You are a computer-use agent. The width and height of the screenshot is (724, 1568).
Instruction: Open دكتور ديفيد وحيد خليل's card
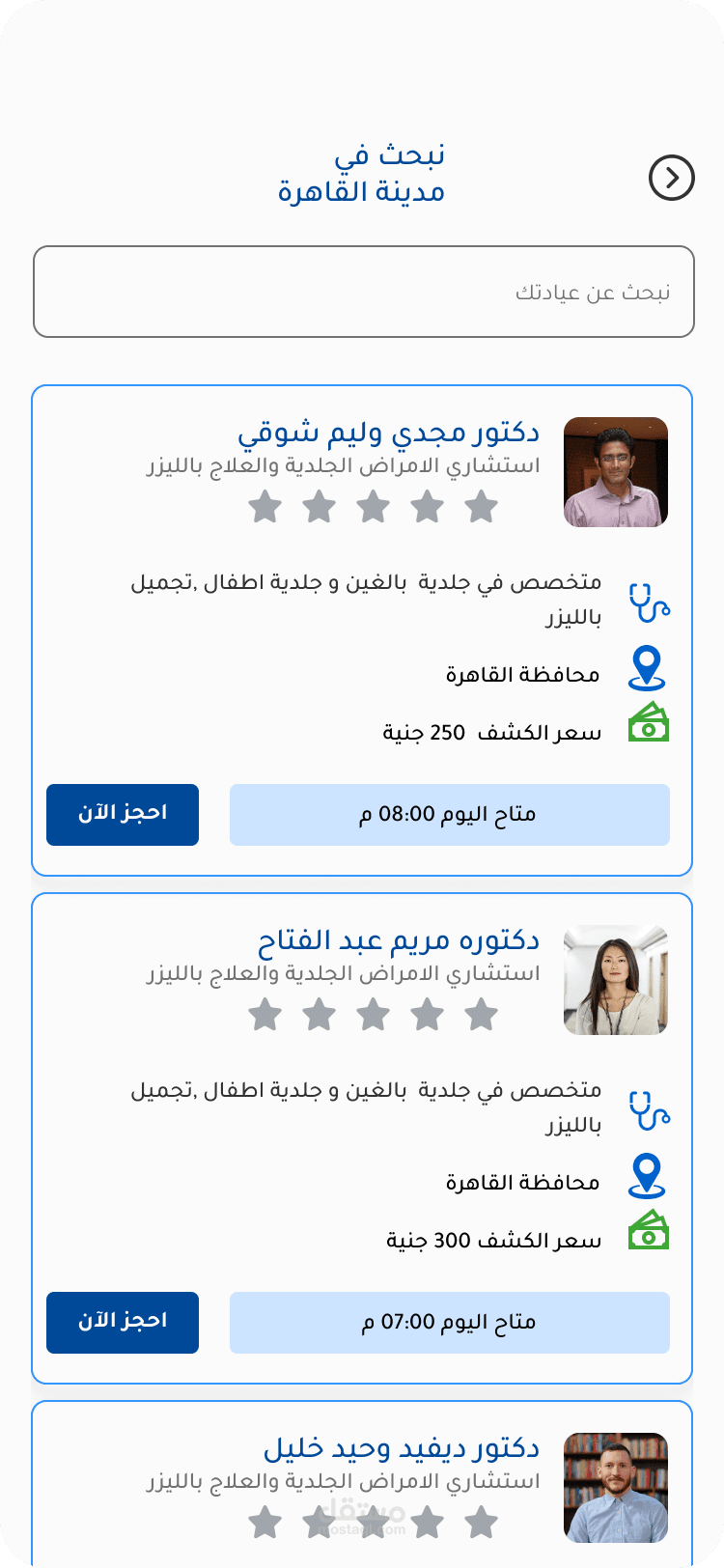[x=362, y=1484]
